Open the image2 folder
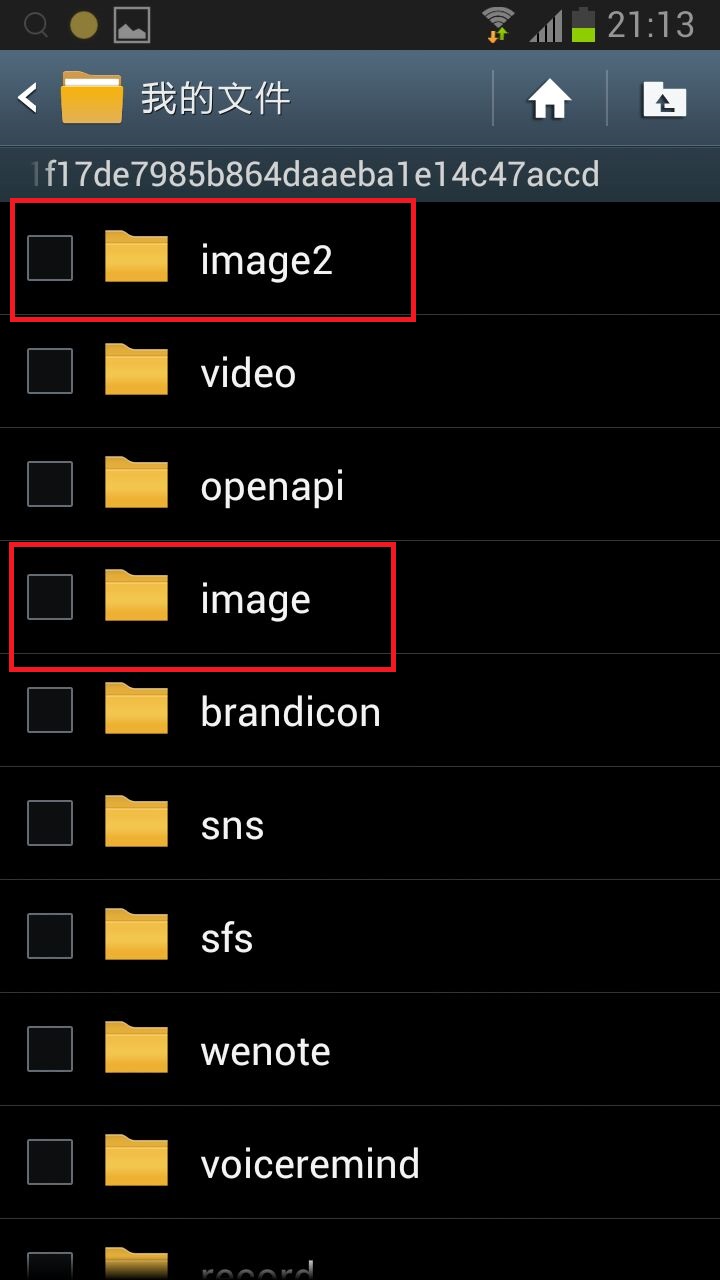The image size is (720, 1280). [360, 259]
